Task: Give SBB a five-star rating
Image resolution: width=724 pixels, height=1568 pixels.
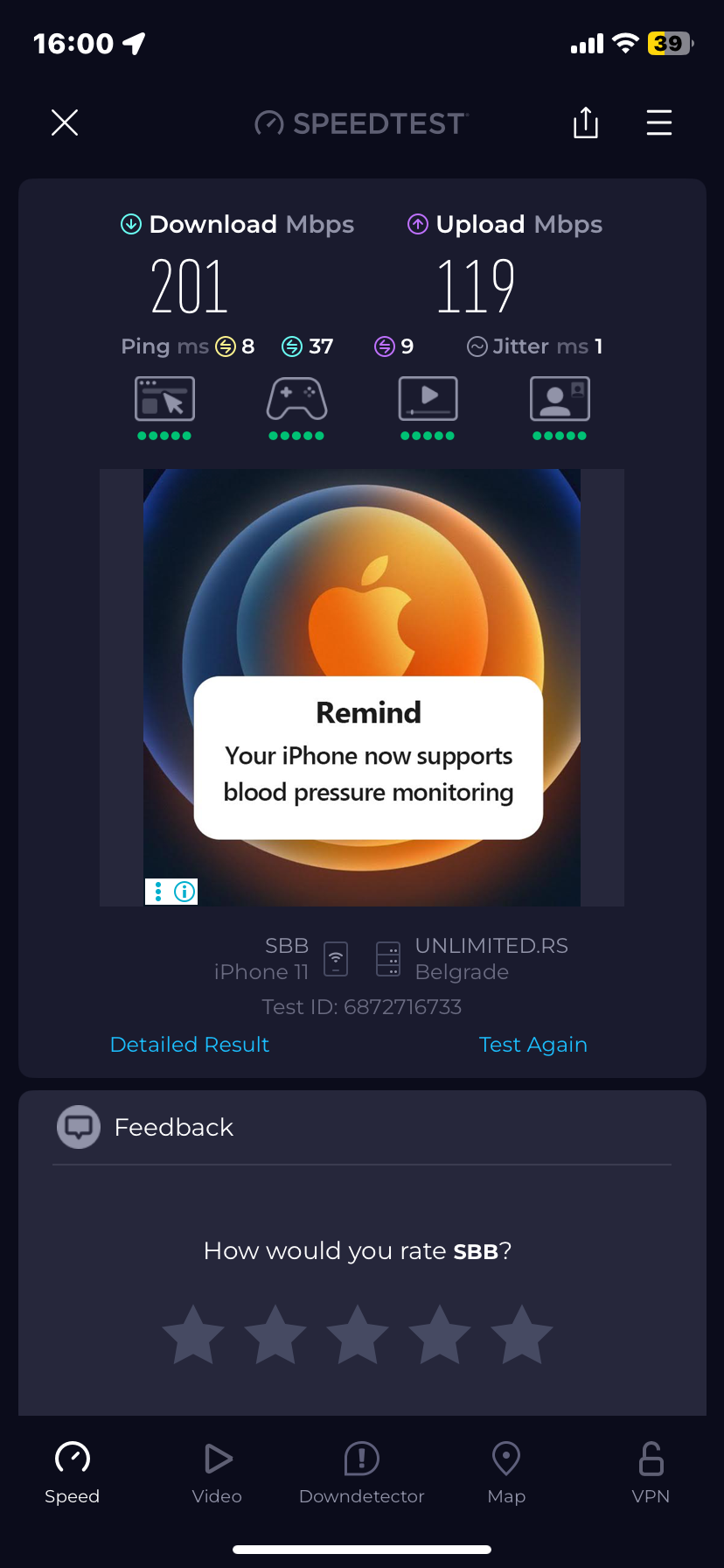Action: point(522,1335)
